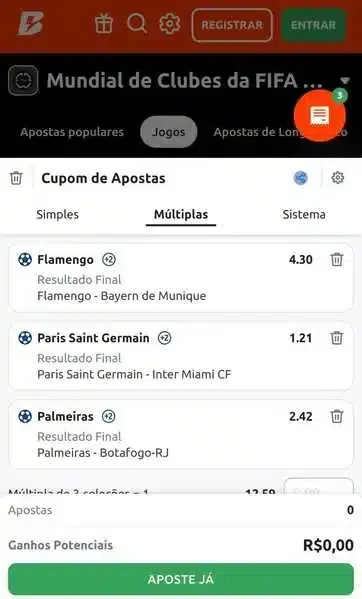
Task: Switch to Apostas populares tab
Action: click(x=72, y=132)
